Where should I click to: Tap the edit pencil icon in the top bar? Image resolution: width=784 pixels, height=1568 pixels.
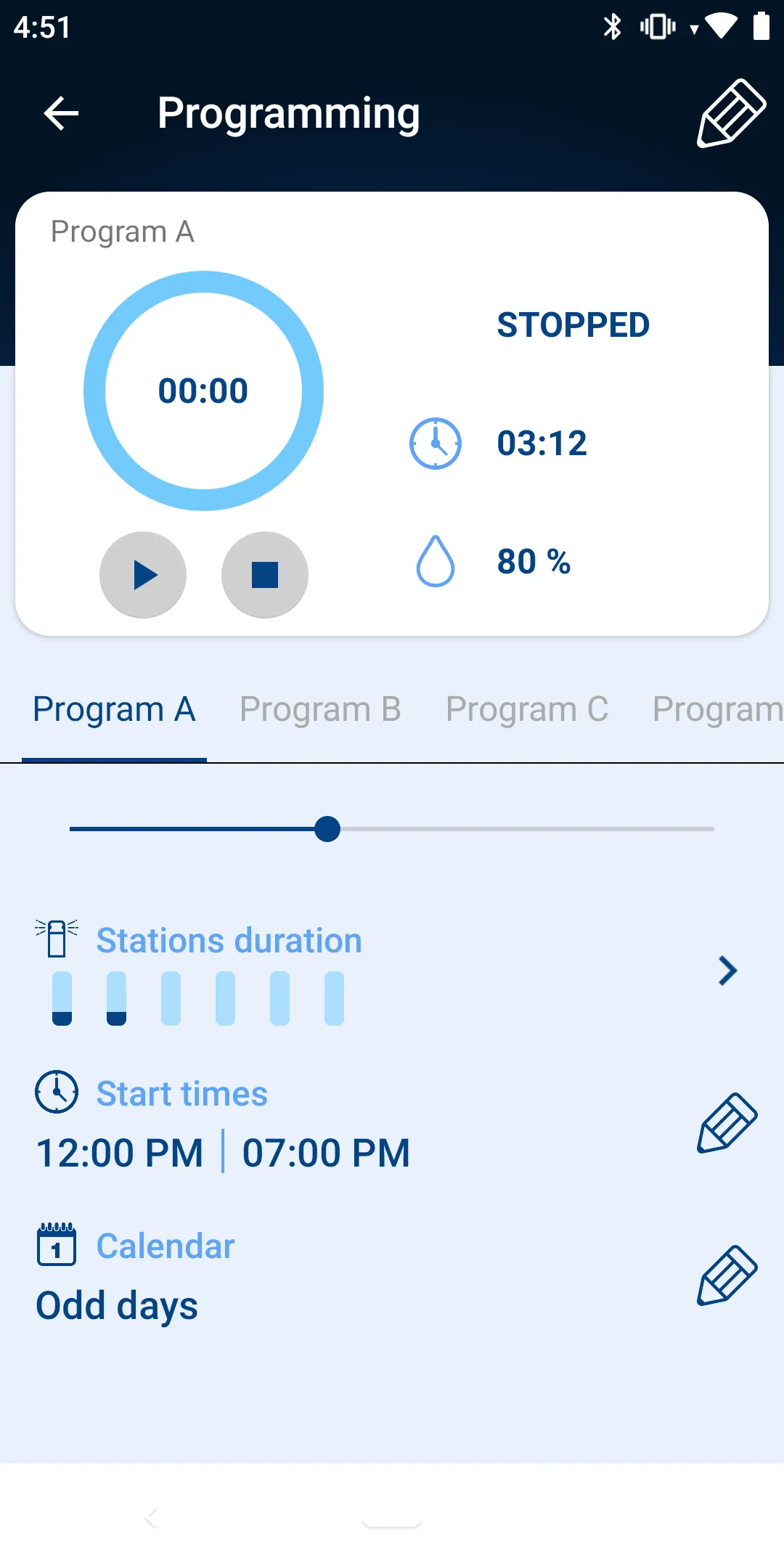point(730,113)
